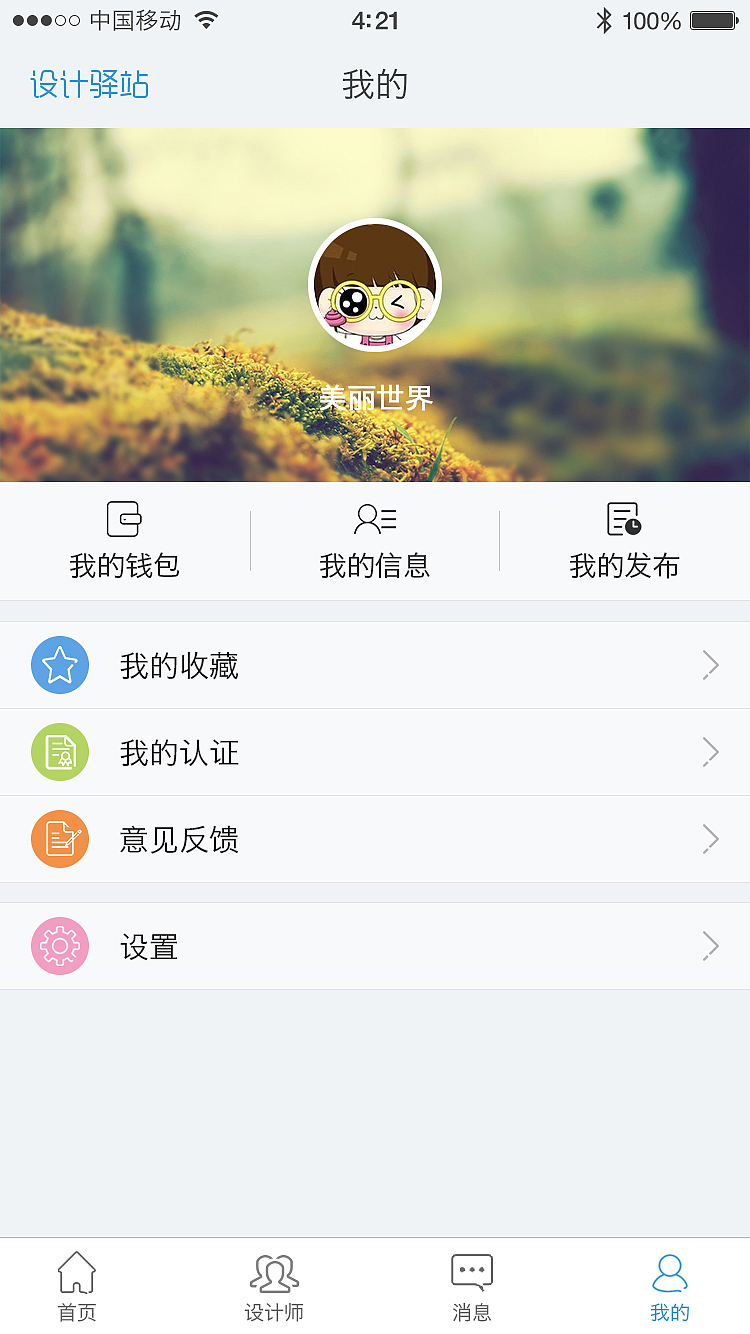This screenshot has width=750, height=1334.
Task: Open settings via the pink gear icon
Action: pyautogui.click(x=59, y=945)
